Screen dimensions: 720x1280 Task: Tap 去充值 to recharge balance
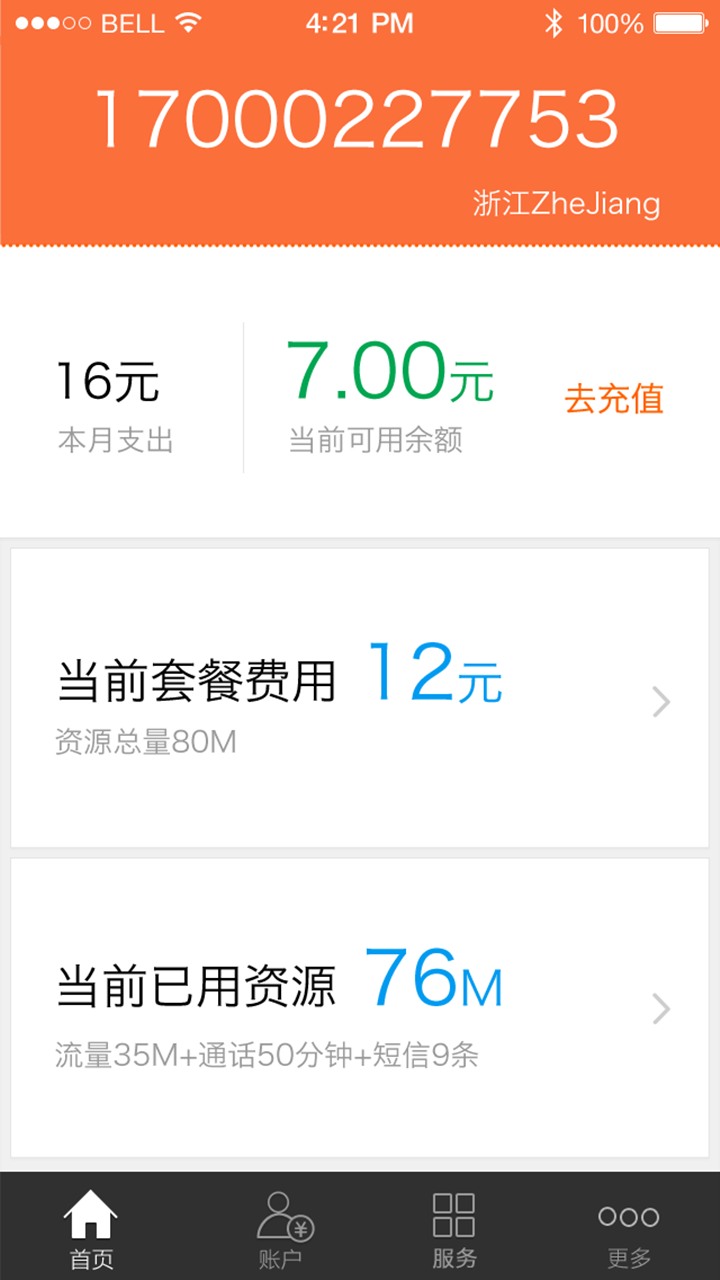pos(613,399)
